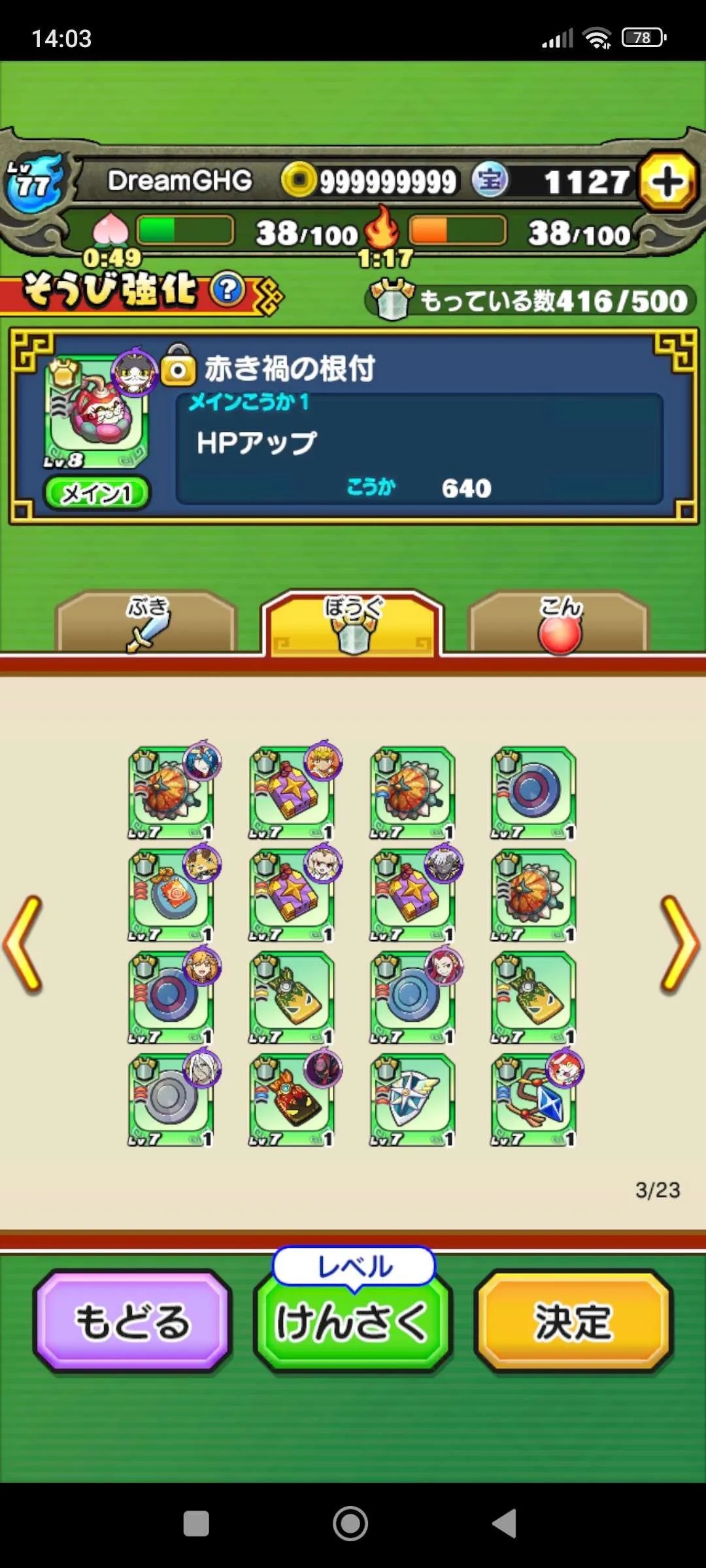Go to the previous equipment page arrow
706x1568 pixels.
[x=24, y=944]
